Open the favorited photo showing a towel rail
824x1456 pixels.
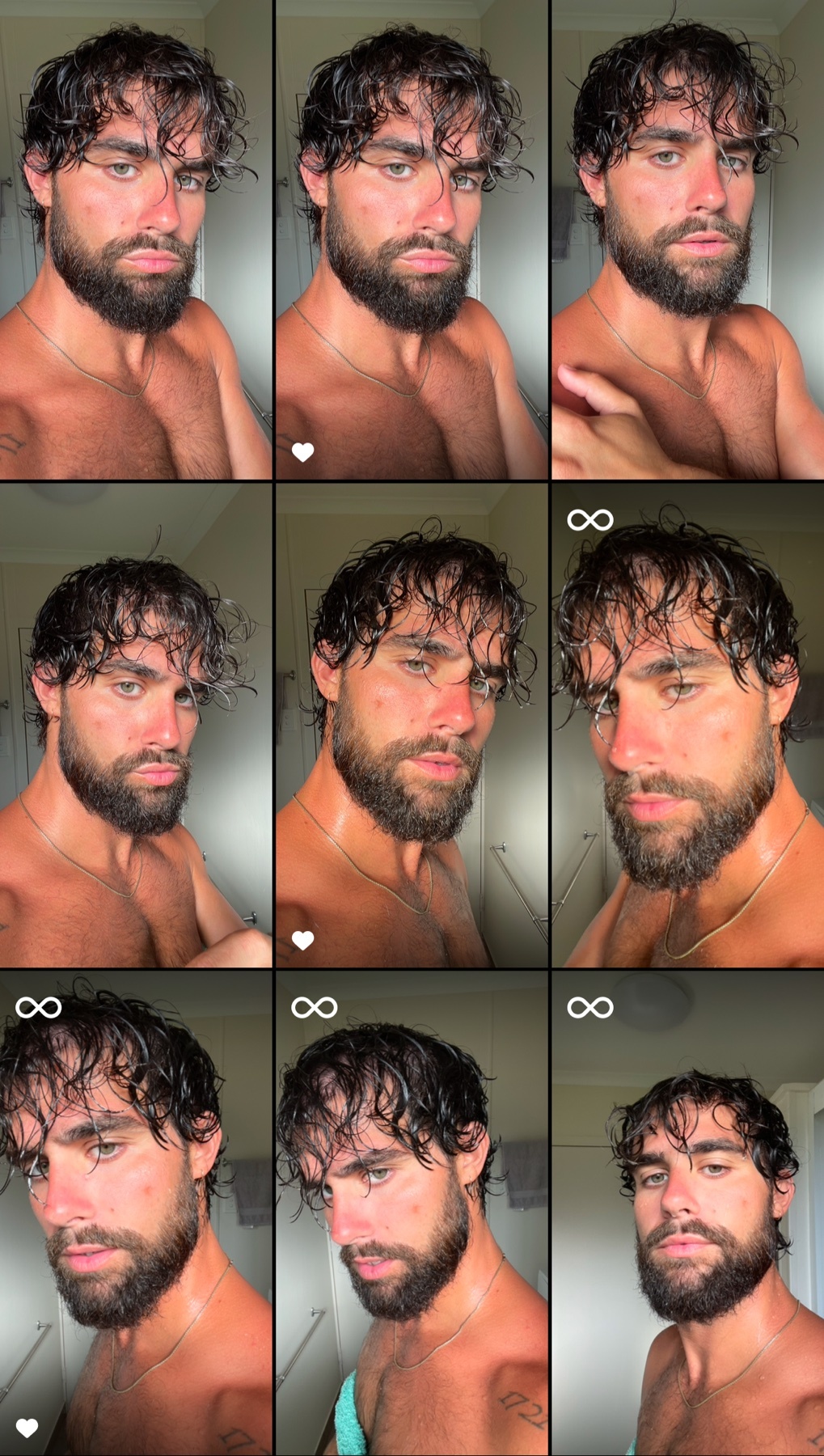(x=412, y=726)
